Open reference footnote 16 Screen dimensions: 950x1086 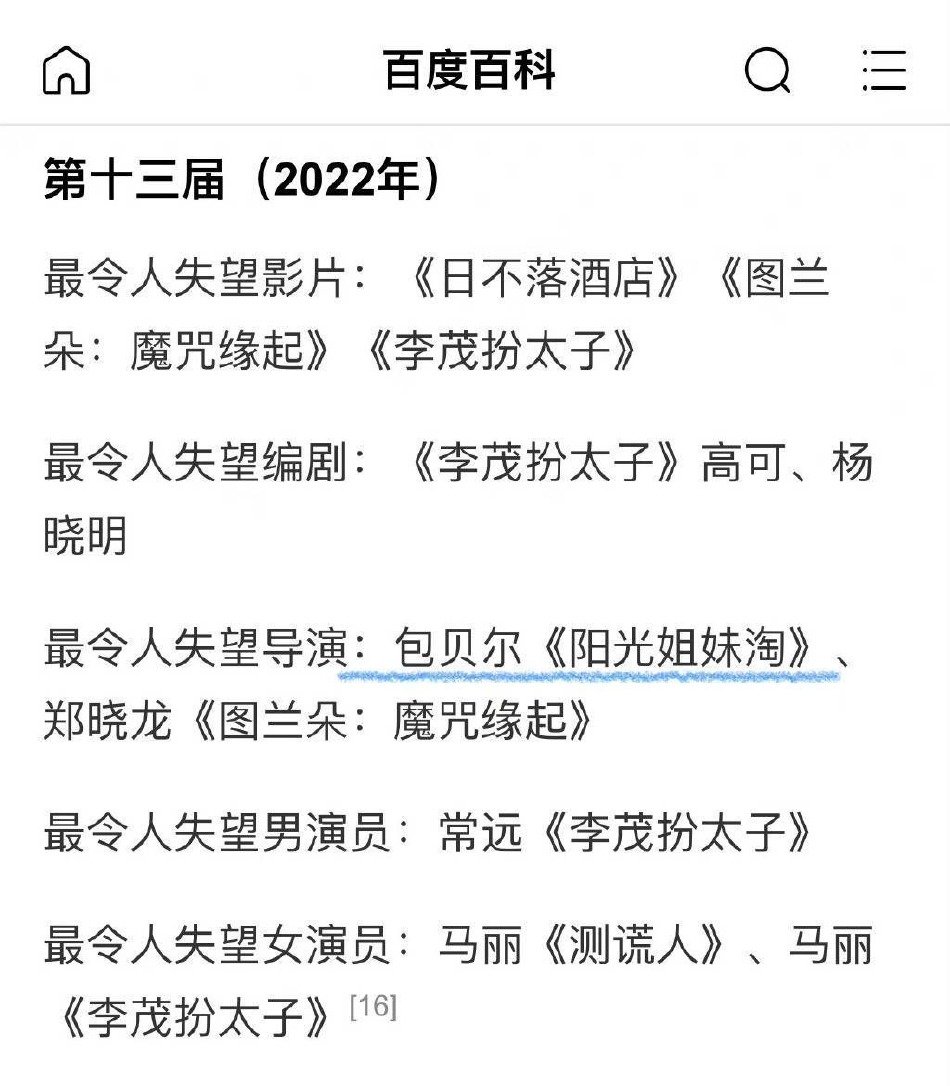click(373, 1007)
